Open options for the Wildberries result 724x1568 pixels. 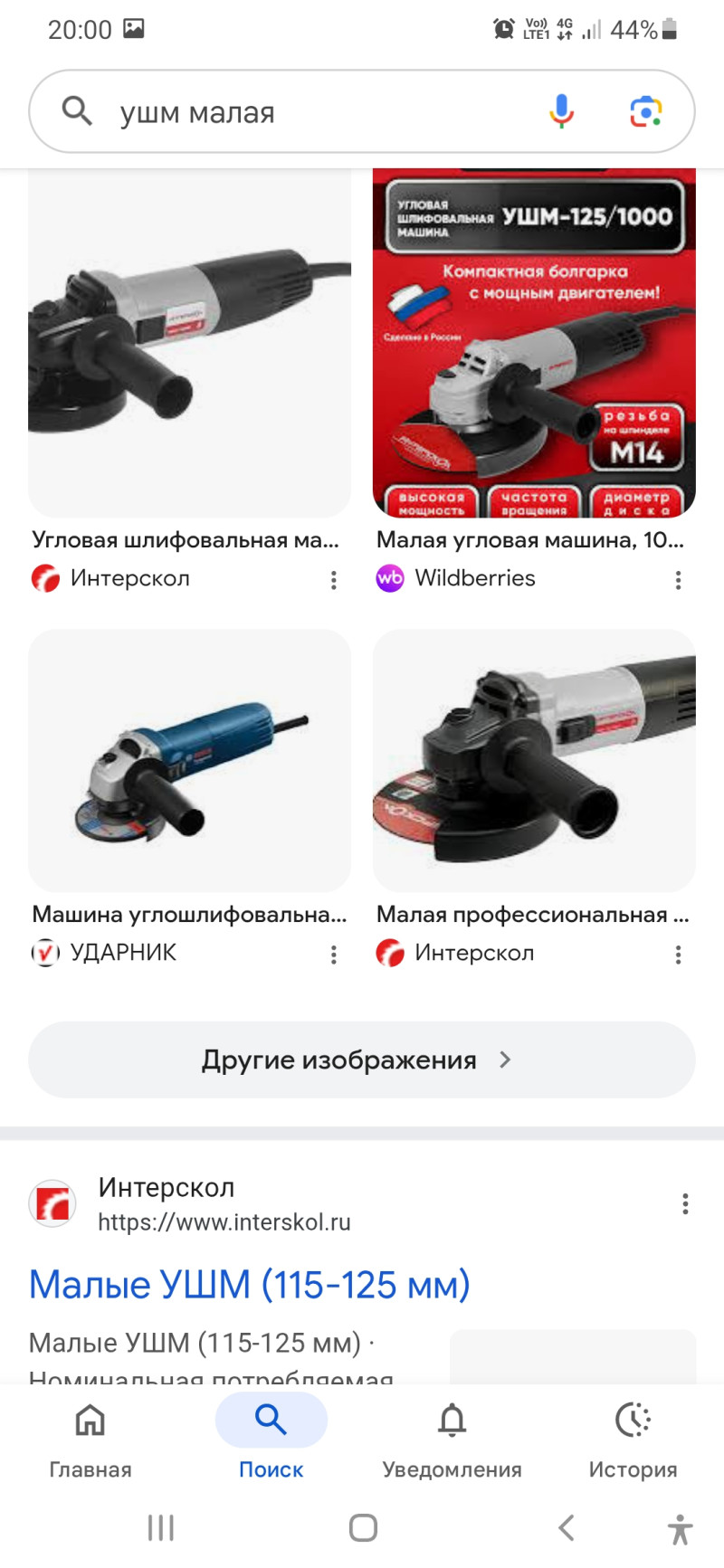click(x=678, y=580)
